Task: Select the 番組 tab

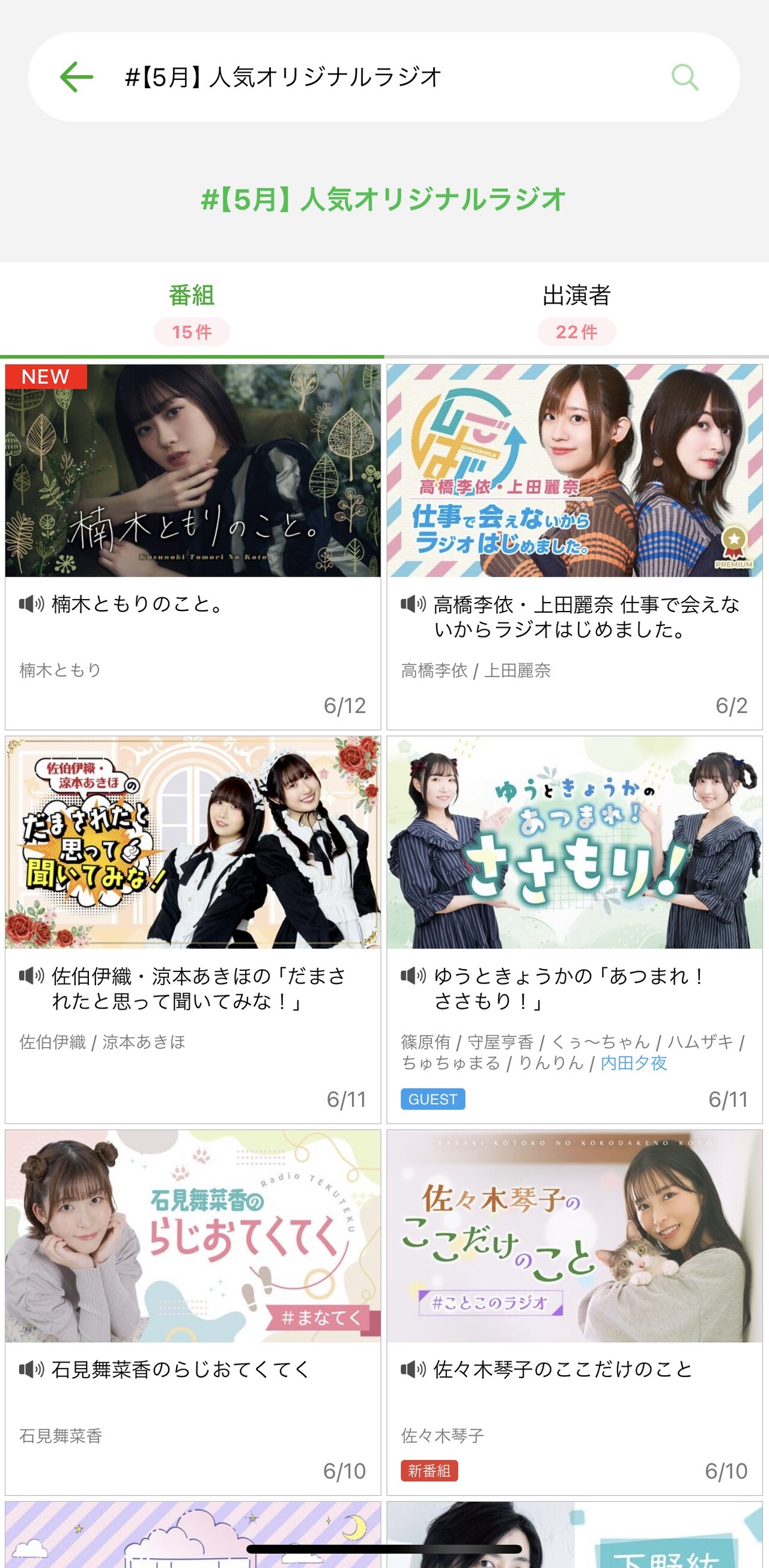Action: [x=192, y=311]
